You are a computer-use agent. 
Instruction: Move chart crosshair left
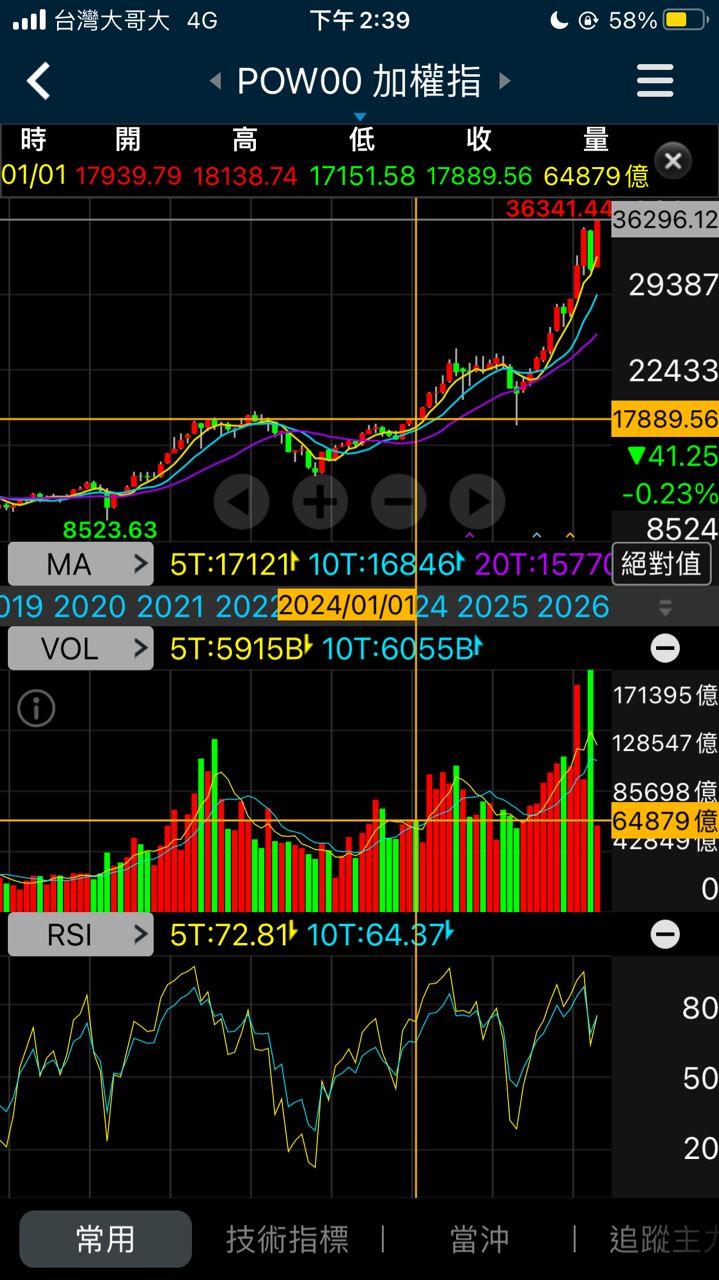(241, 501)
